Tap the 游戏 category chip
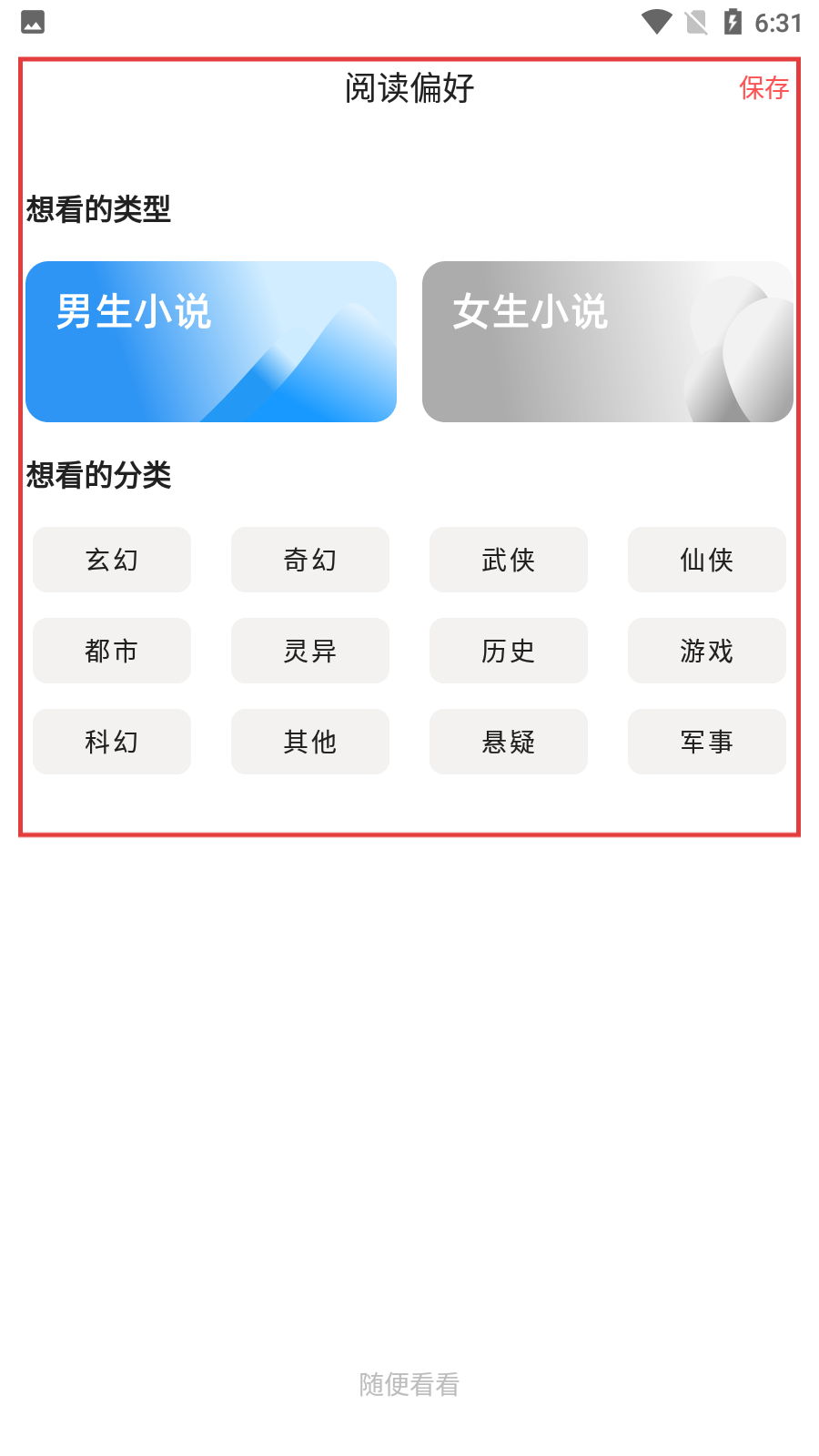 click(707, 651)
